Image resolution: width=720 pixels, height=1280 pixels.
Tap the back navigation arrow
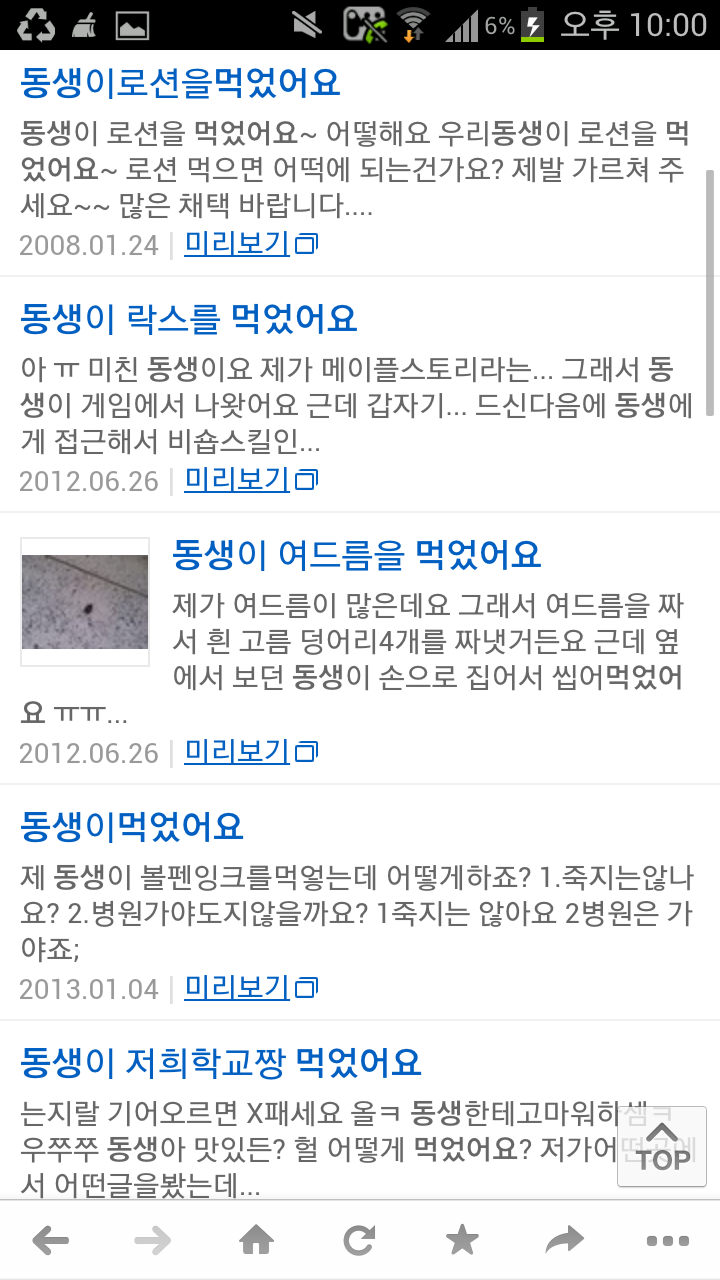50,1239
